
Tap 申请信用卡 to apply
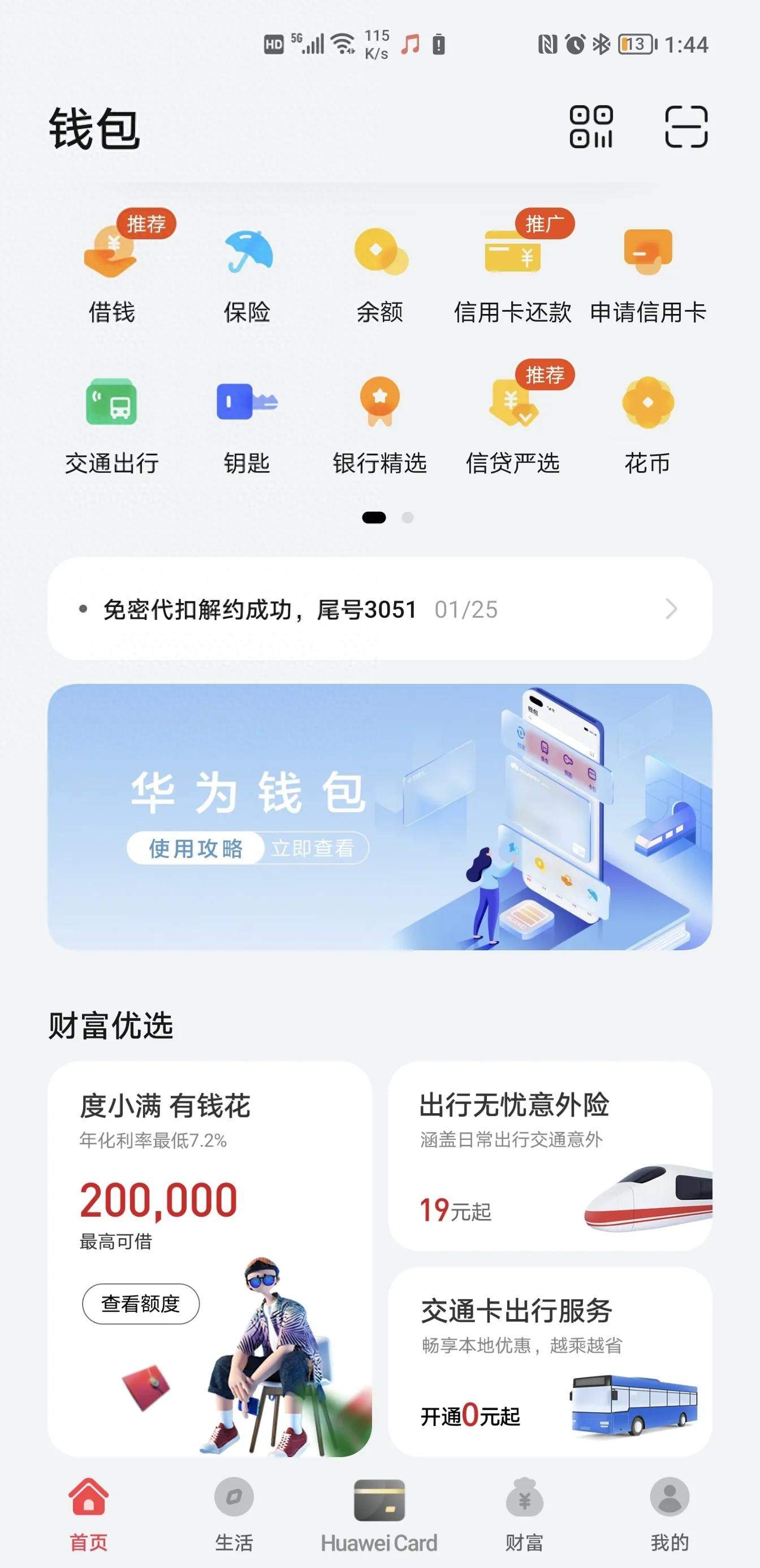click(647, 274)
